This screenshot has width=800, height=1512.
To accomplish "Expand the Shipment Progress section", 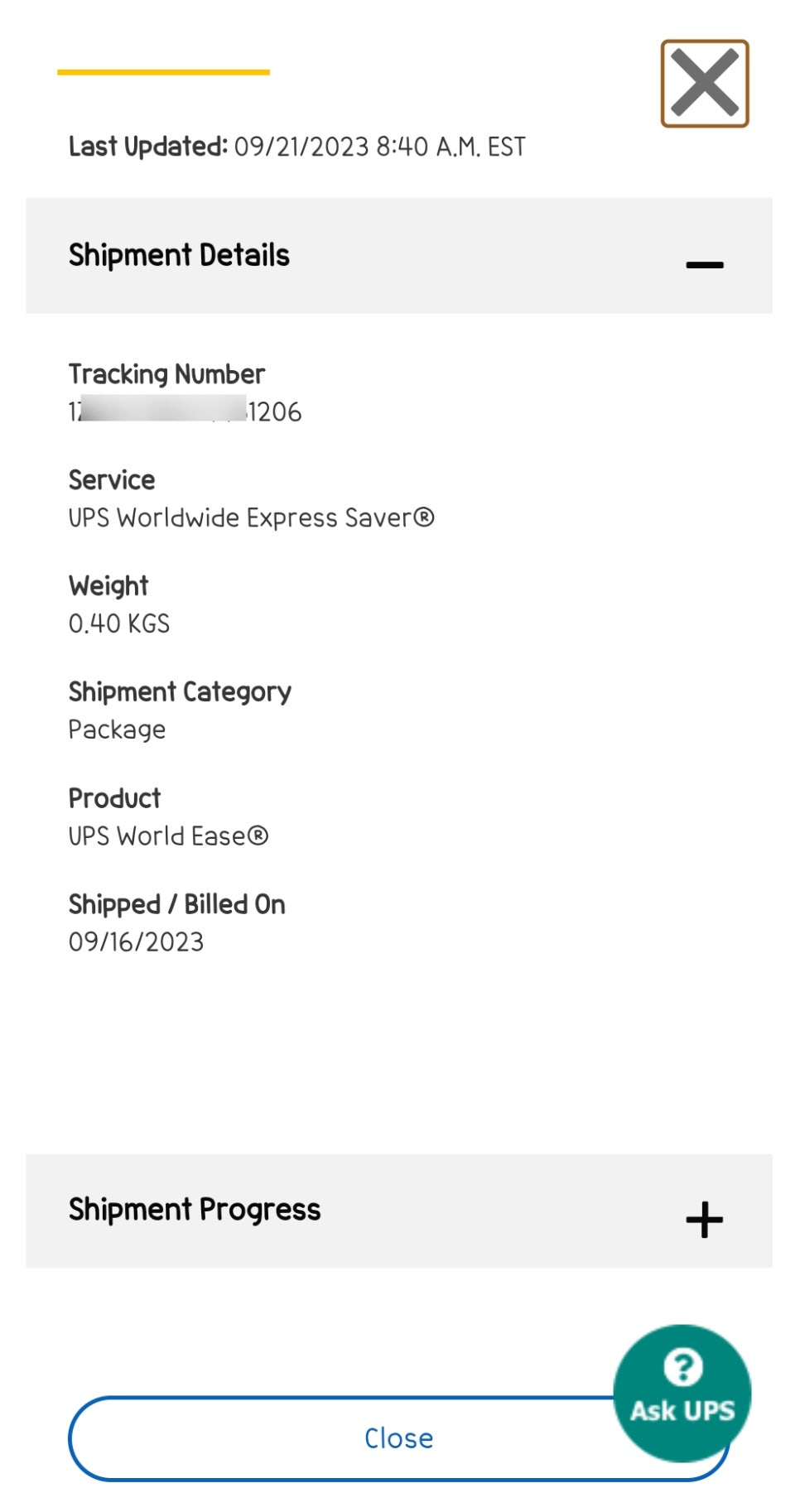I will 399,1211.
